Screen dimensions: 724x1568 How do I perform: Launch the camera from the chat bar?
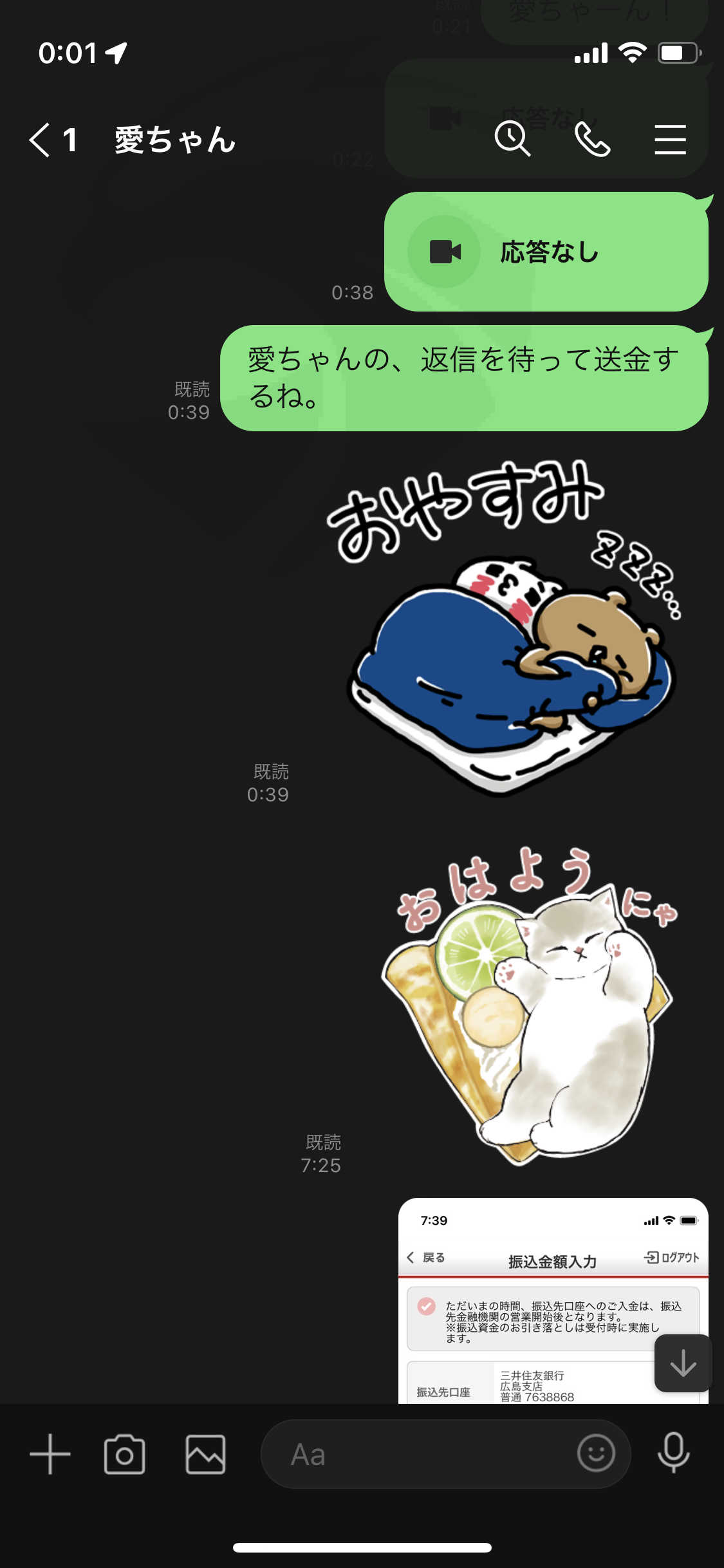pyautogui.click(x=124, y=1454)
